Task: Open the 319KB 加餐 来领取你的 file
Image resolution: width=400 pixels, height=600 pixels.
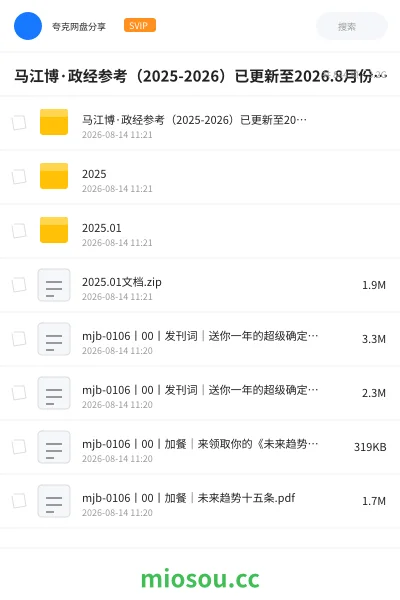Action: [x=200, y=447]
